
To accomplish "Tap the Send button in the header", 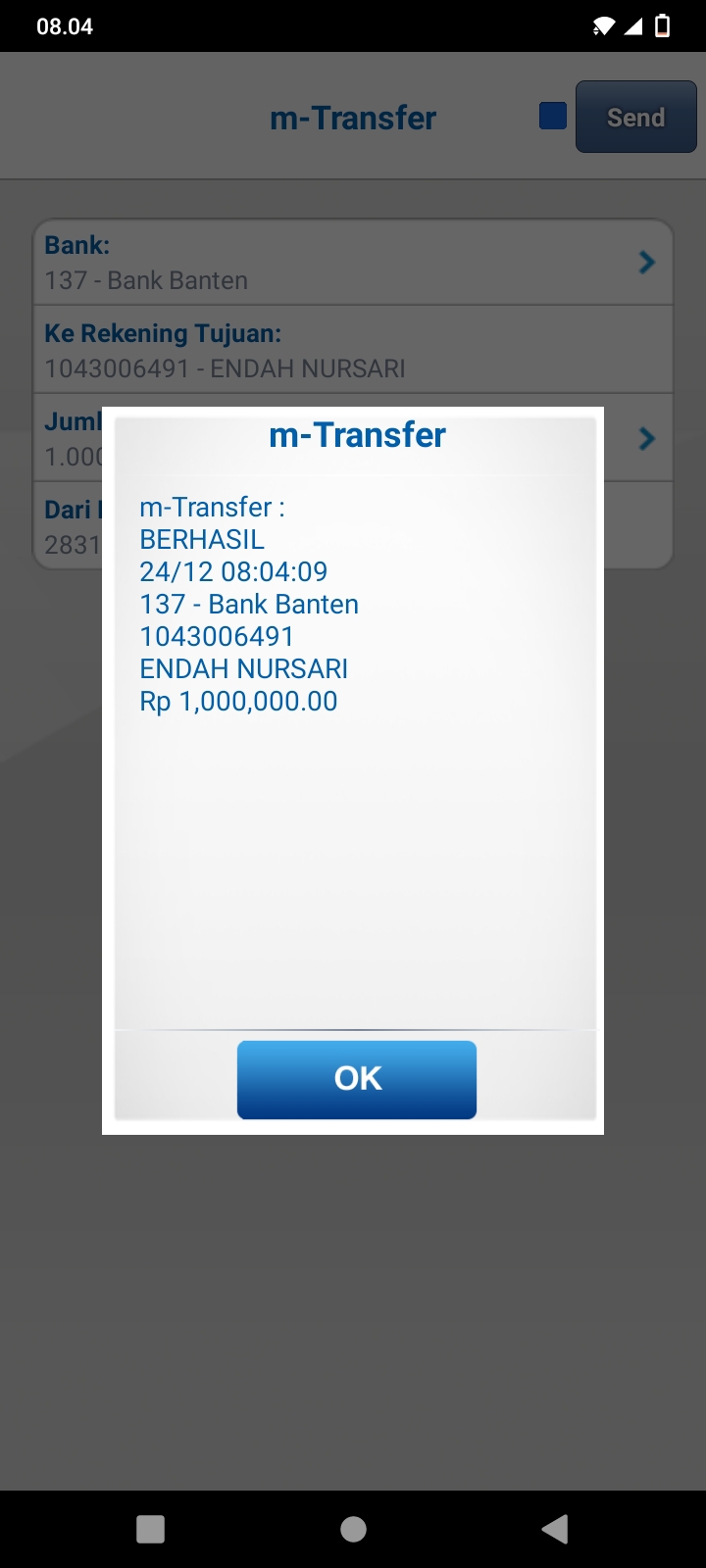I will click(x=635, y=118).
